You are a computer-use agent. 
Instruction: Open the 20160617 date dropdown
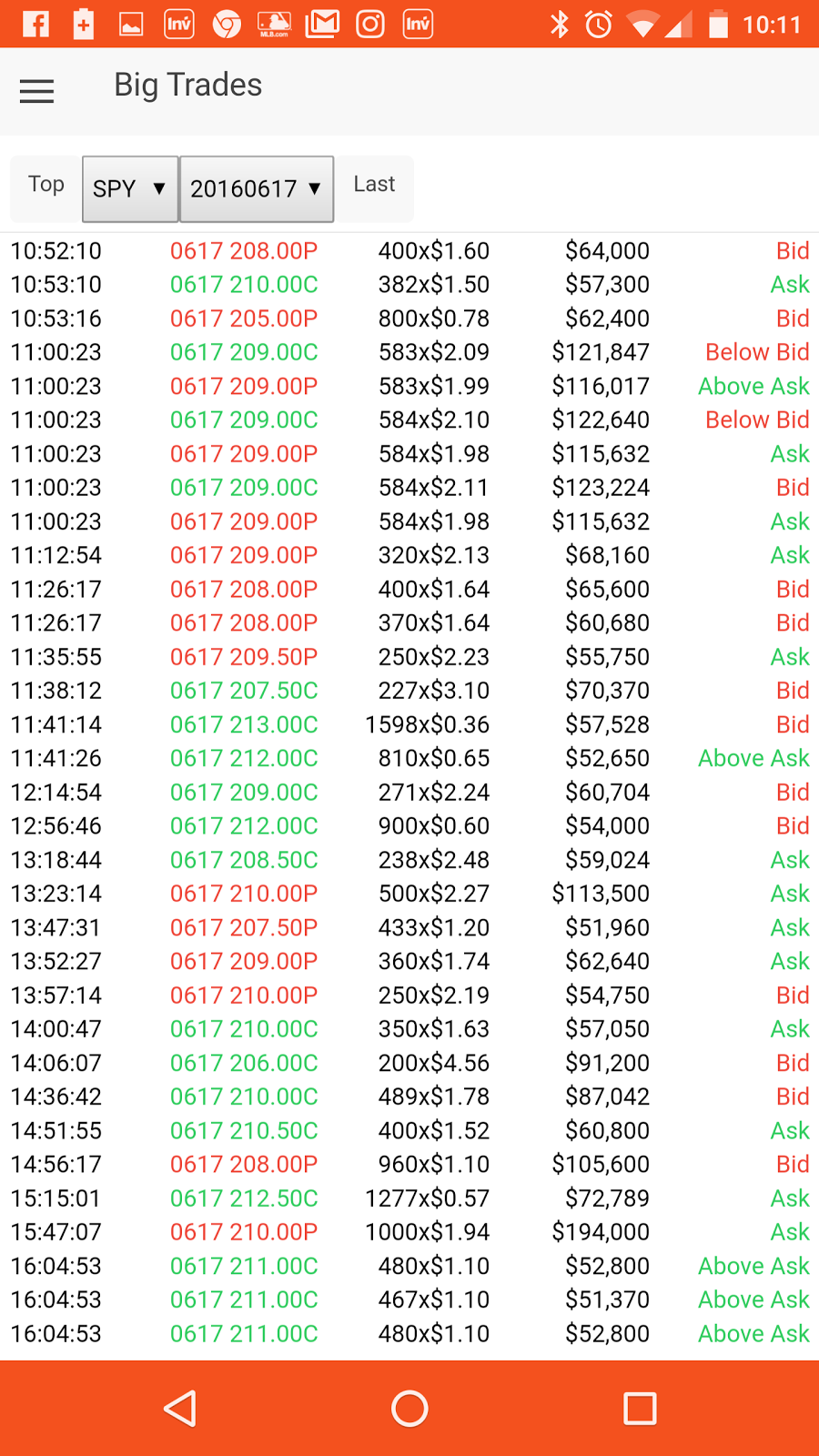pos(257,188)
